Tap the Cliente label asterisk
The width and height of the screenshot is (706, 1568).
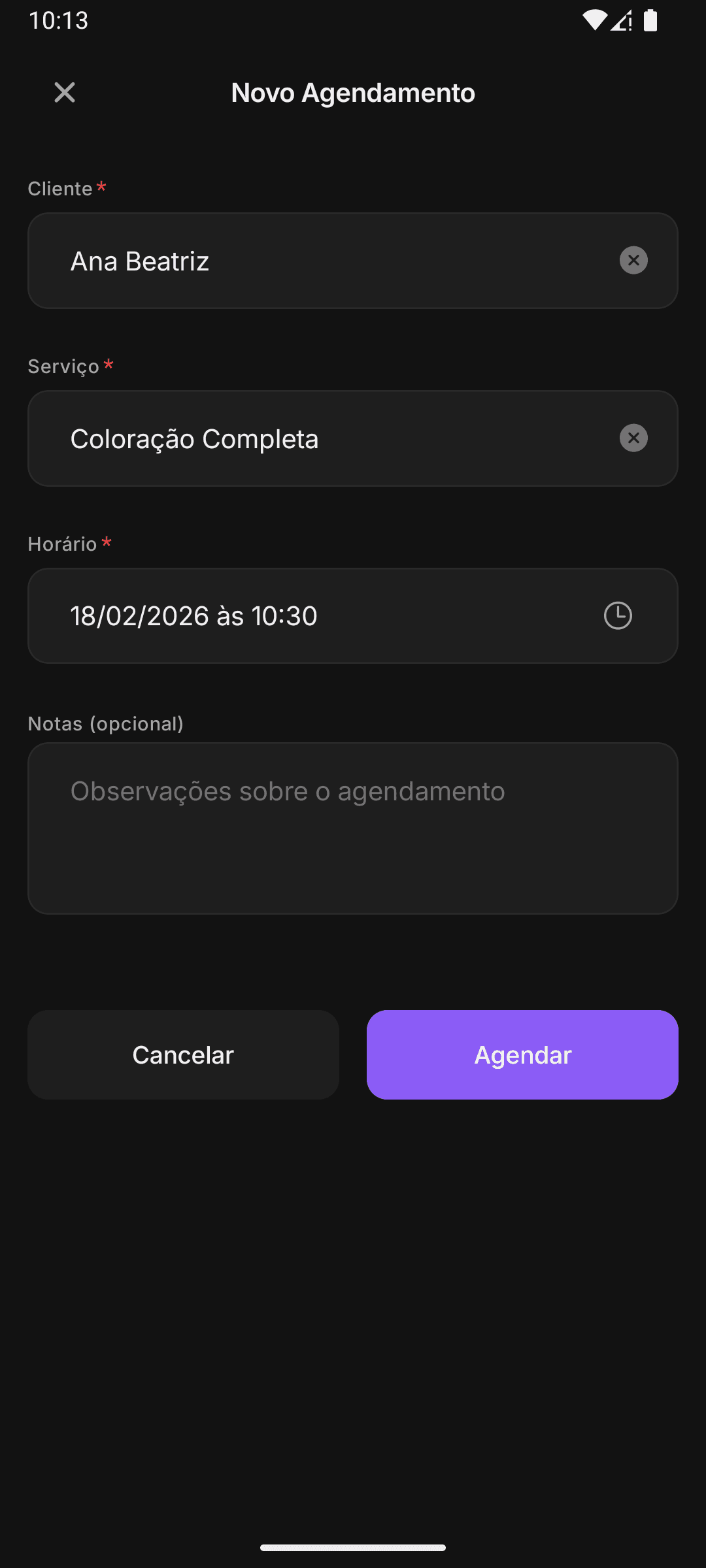coord(102,186)
